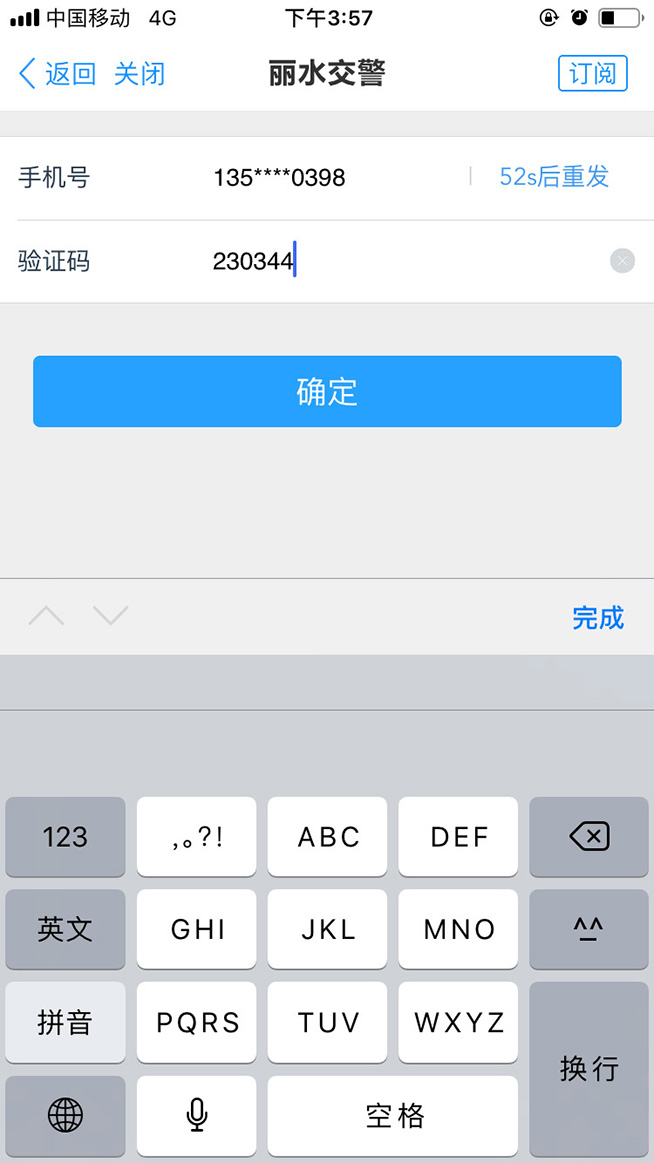The height and width of the screenshot is (1163, 654).
Task: Open the globe keyboard switcher
Action: pos(65,1115)
